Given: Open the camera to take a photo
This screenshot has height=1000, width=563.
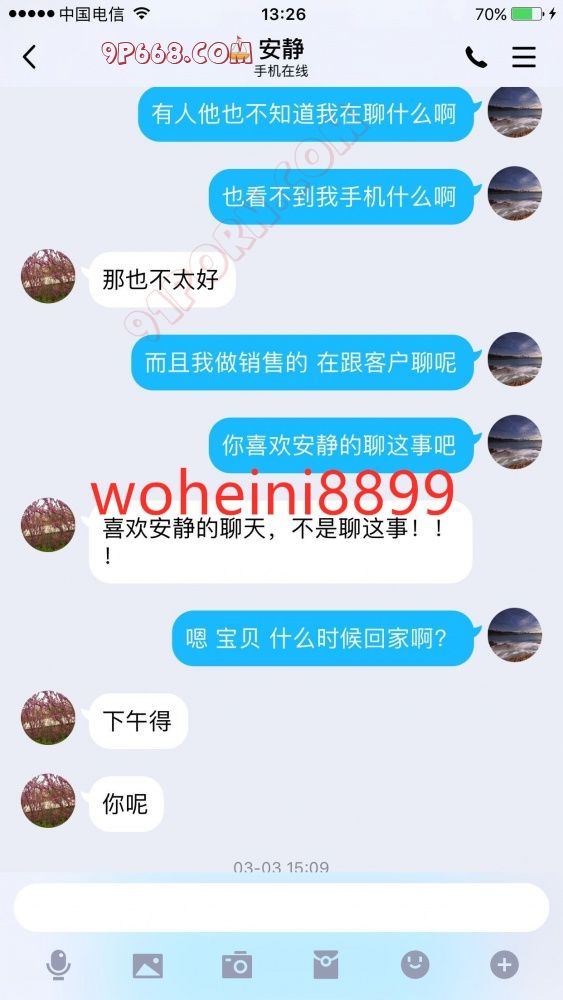Looking at the screenshot, I should pos(237,965).
